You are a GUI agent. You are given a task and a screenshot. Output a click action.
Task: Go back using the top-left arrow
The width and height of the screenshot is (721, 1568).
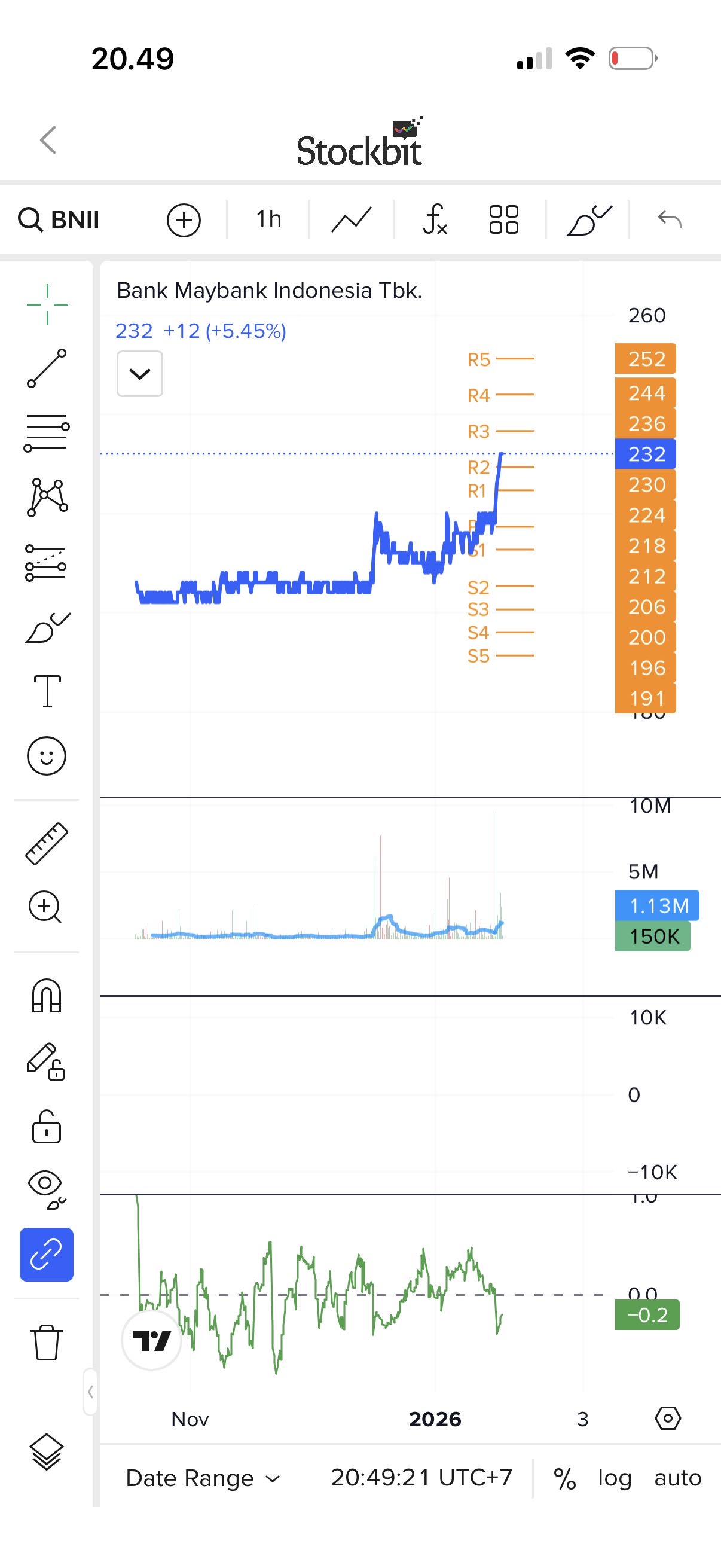[48, 140]
